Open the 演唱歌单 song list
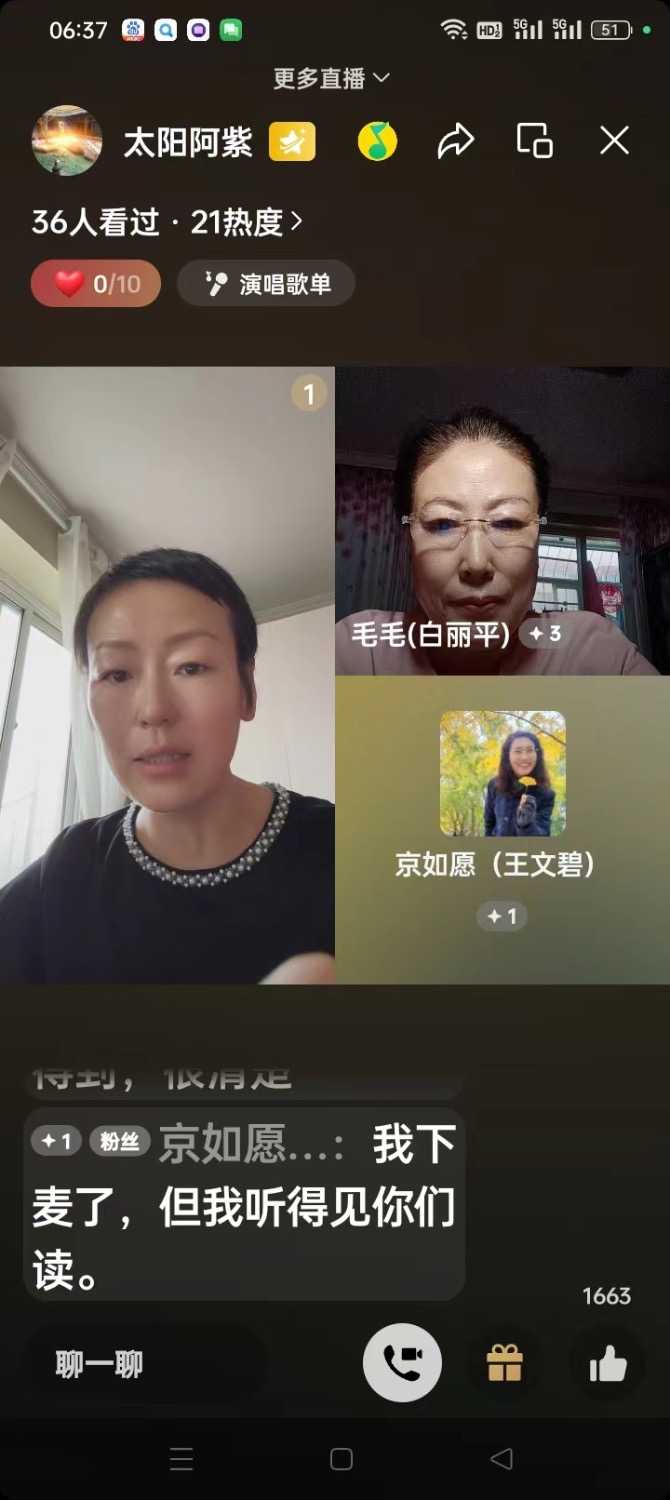The width and height of the screenshot is (670, 1500). point(266,284)
